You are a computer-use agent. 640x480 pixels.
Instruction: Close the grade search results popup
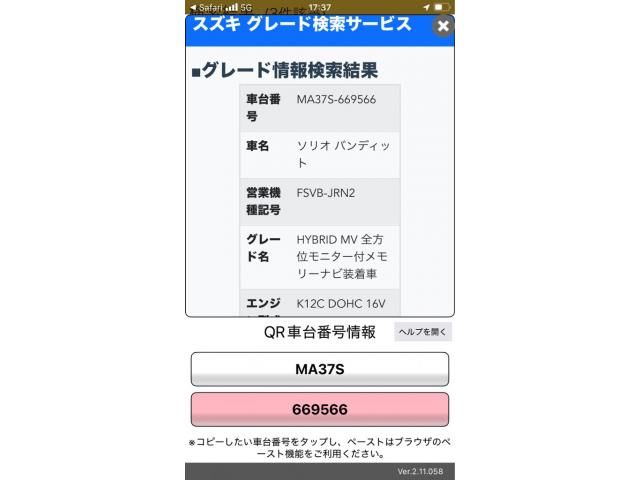pos(442,27)
